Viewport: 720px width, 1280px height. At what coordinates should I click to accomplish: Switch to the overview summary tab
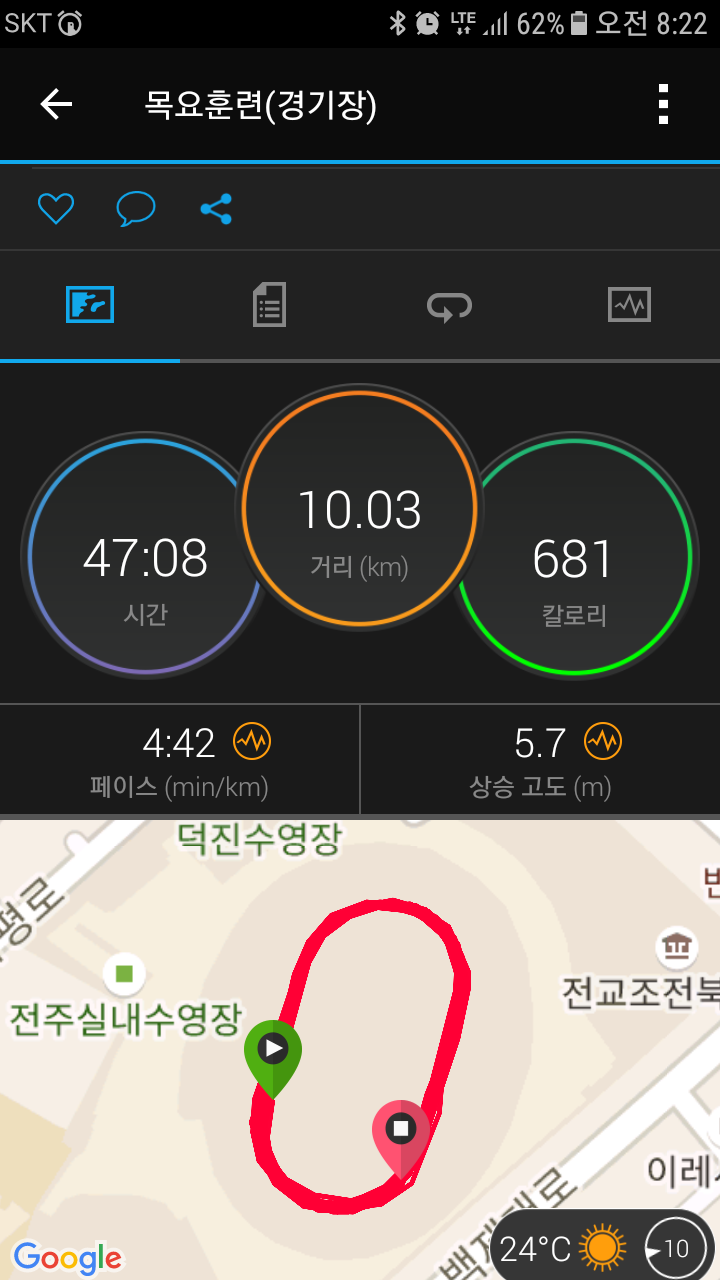coord(90,304)
